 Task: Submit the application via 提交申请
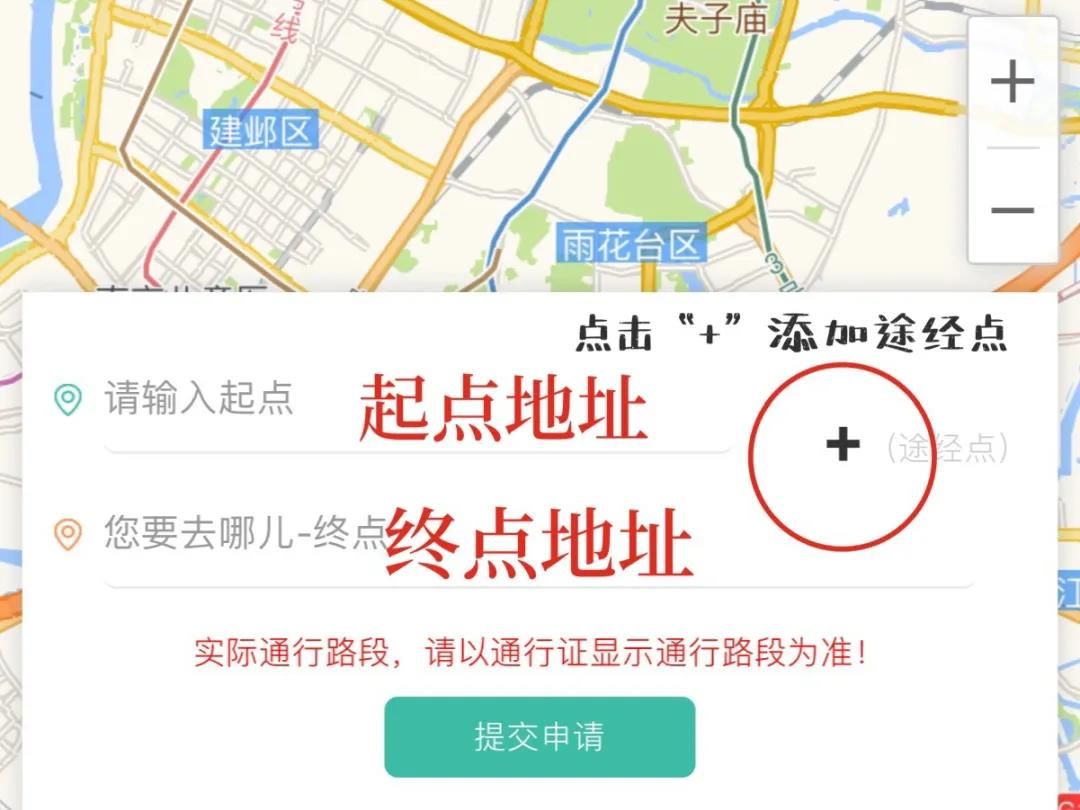pos(539,737)
